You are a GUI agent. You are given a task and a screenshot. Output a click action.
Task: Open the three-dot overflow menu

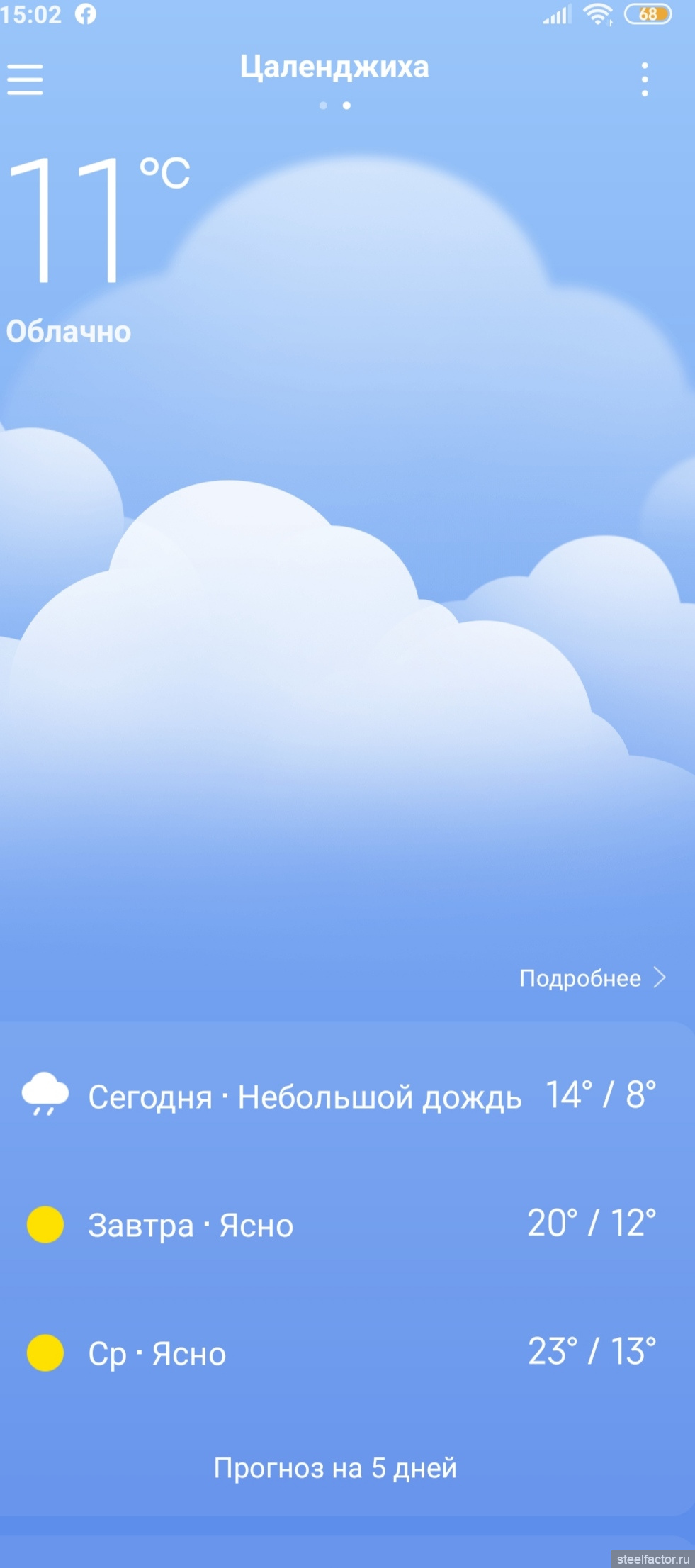(x=644, y=79)
